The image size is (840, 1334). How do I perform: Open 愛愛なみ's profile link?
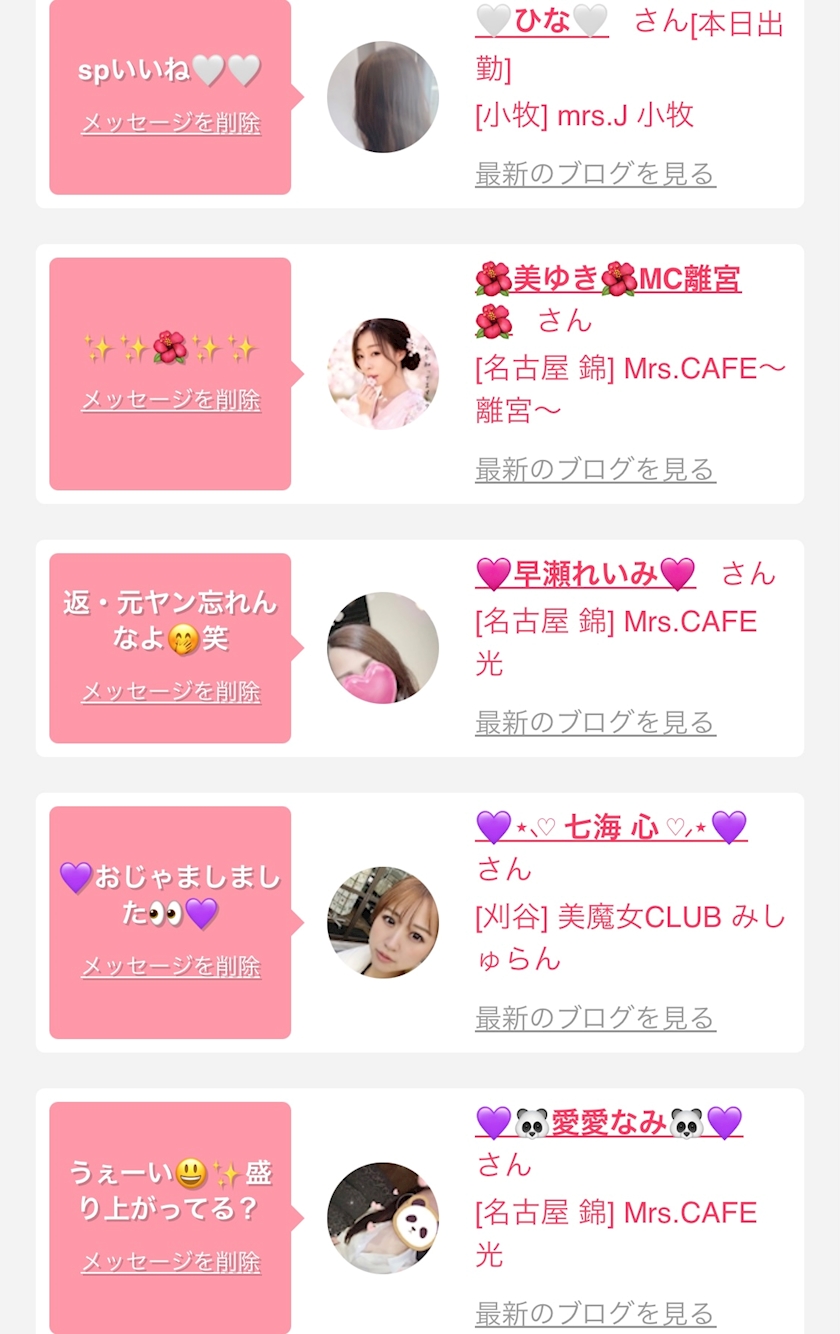click(609, 1123)
